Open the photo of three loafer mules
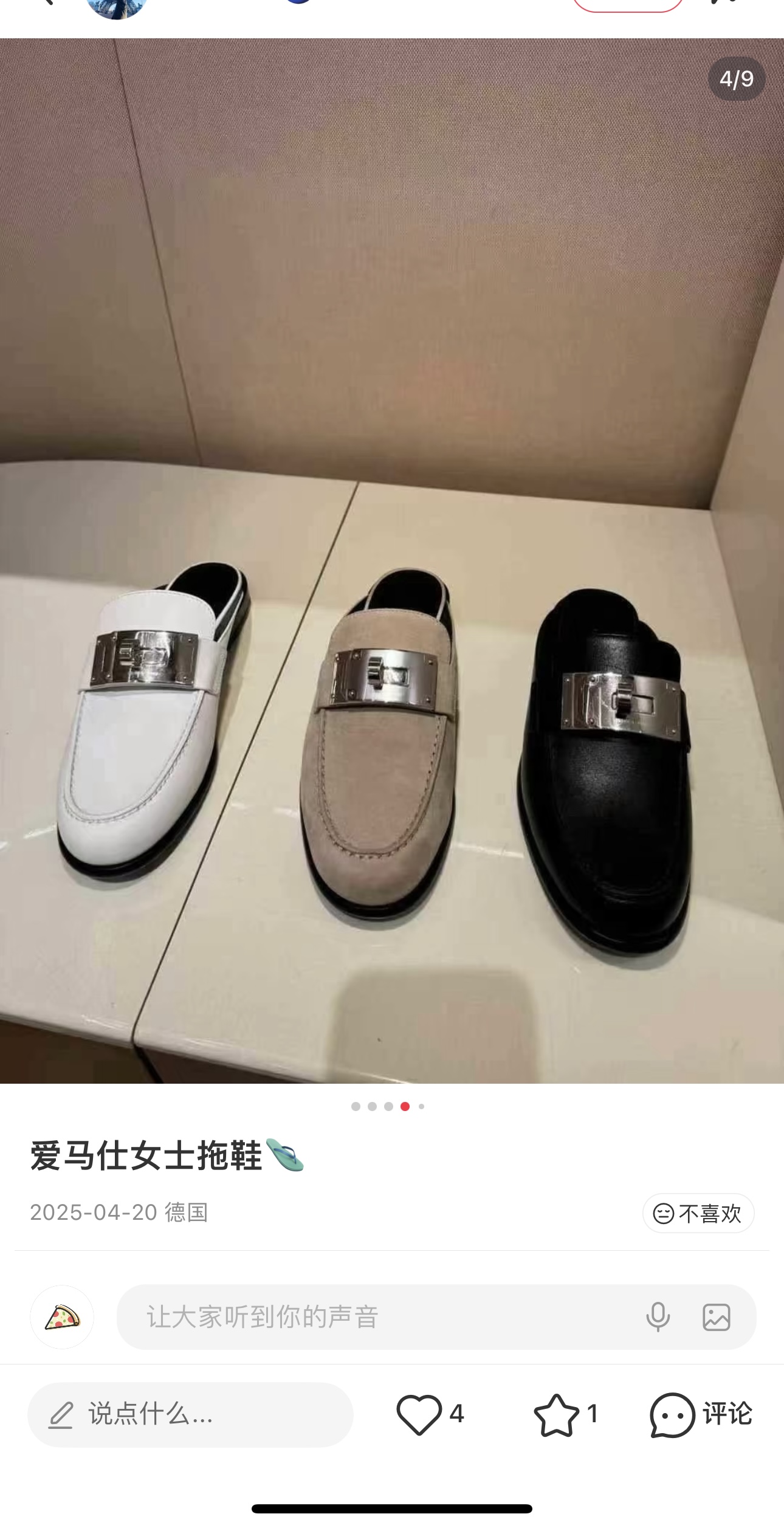The image size is (784, 1528). click(x=392, y=559)
